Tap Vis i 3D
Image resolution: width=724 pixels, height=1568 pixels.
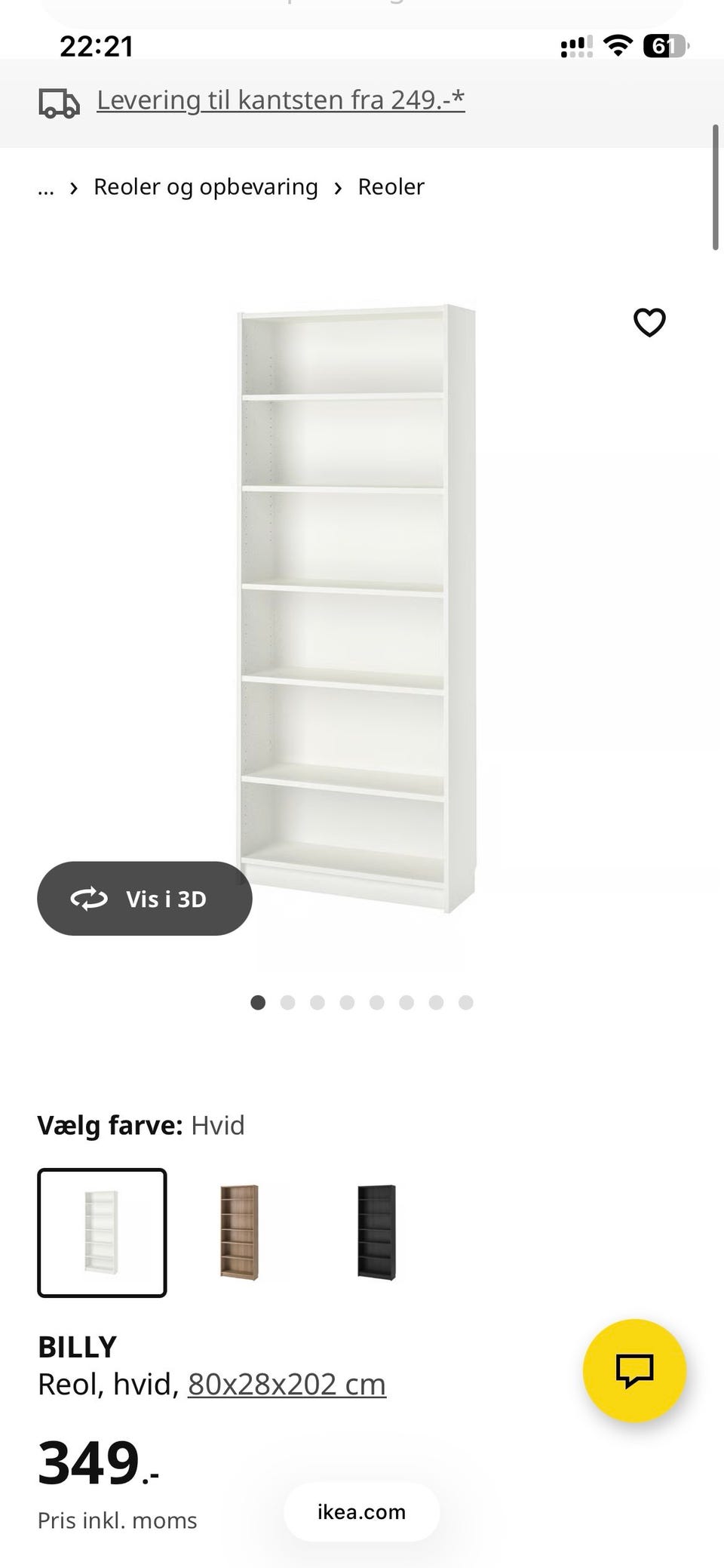pyautogui.click(x=145, y=899)
